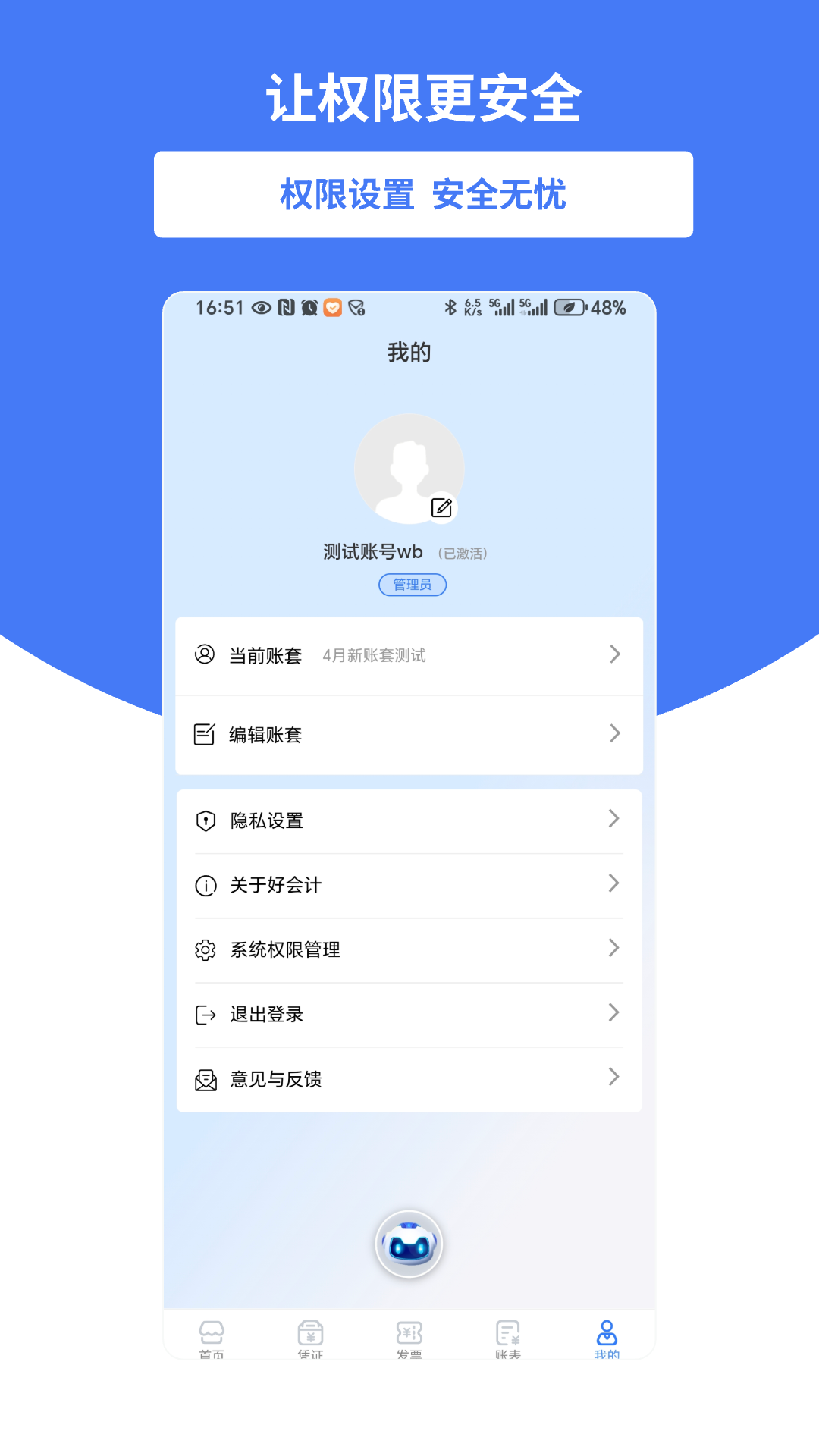Open account 4月新账套测试

pyautogui.click(x=375, y=654)
